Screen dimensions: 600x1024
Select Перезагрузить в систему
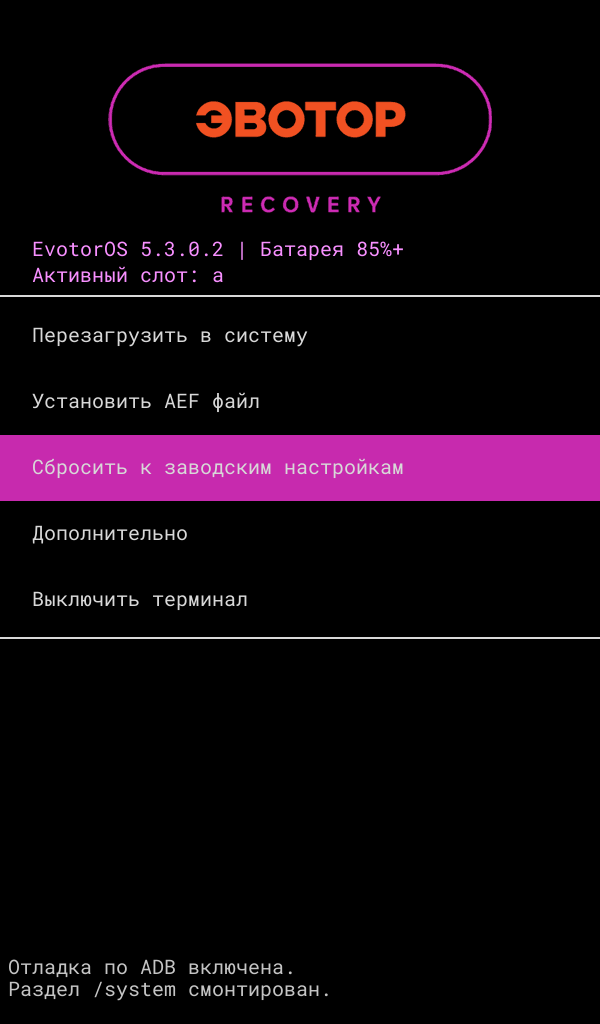point(300,336)
